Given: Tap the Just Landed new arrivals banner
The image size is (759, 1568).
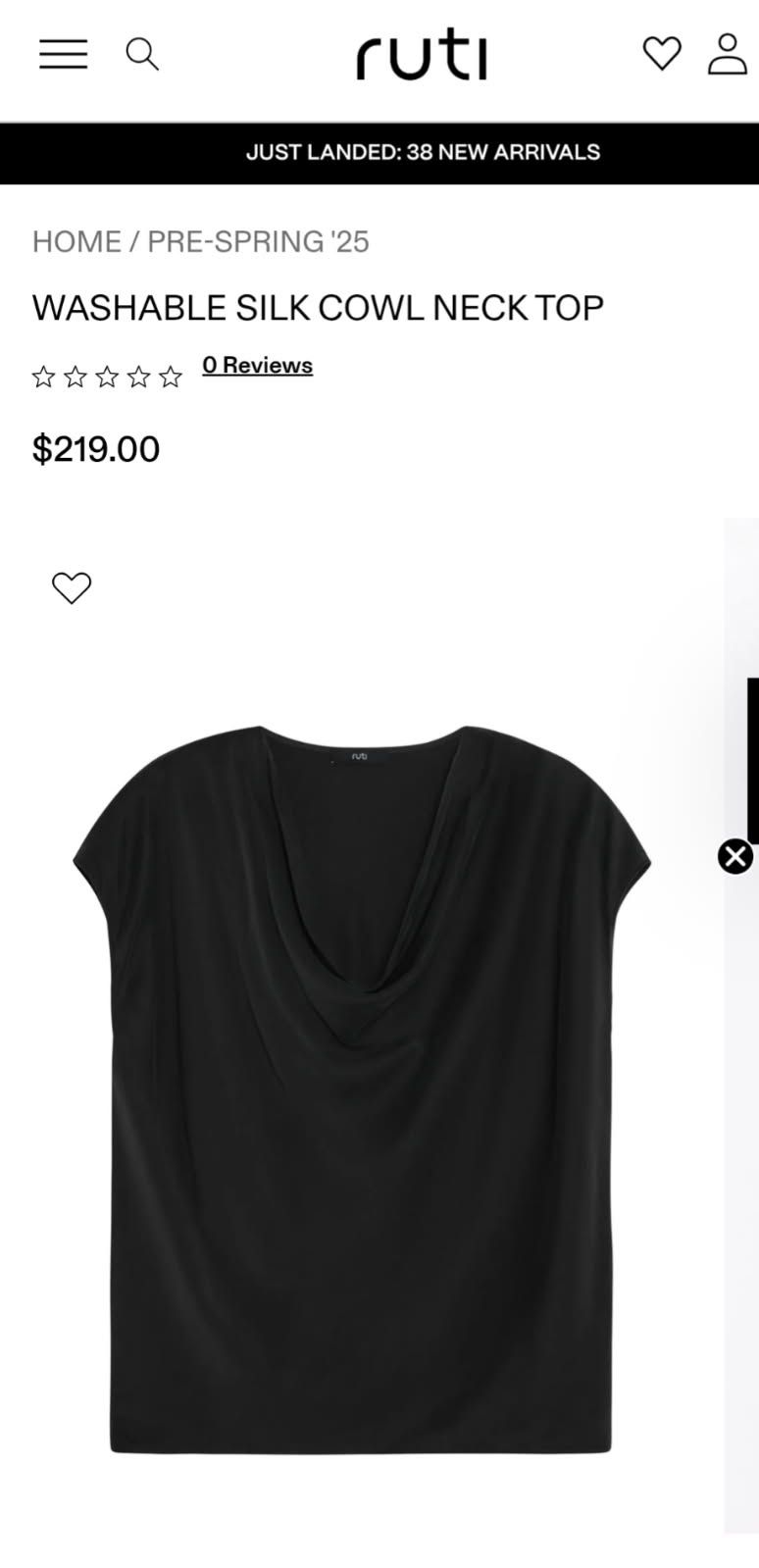Looking at the screenshot, I should 423,152.
